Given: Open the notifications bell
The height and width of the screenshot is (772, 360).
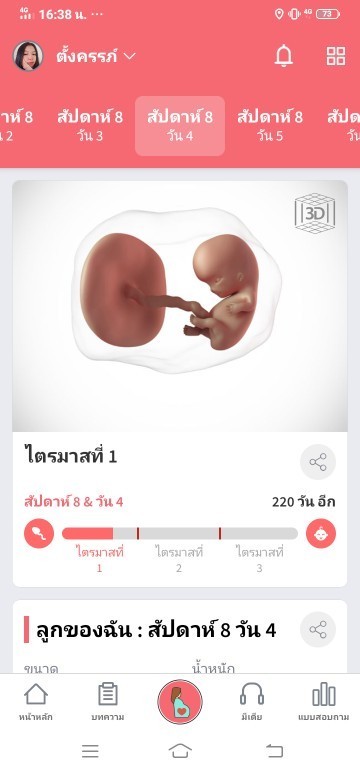Looking at the screenshot, I should pos(284,56).
